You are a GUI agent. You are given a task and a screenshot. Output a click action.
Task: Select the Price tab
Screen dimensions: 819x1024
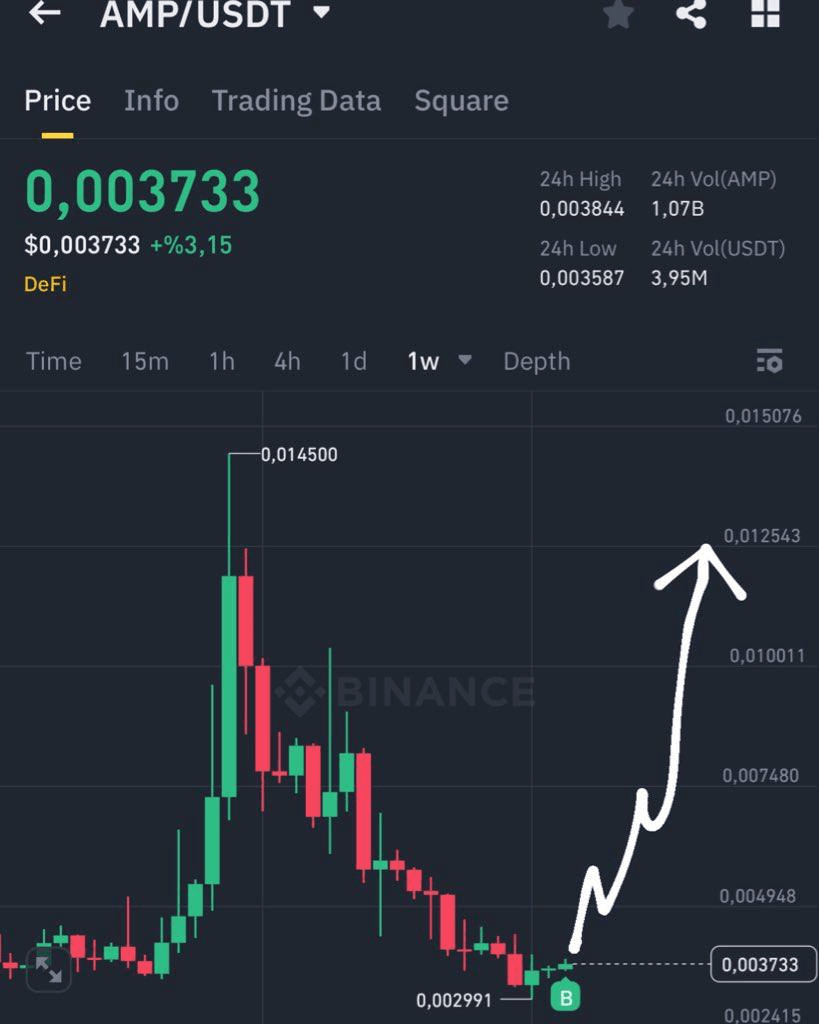point(57,101)
